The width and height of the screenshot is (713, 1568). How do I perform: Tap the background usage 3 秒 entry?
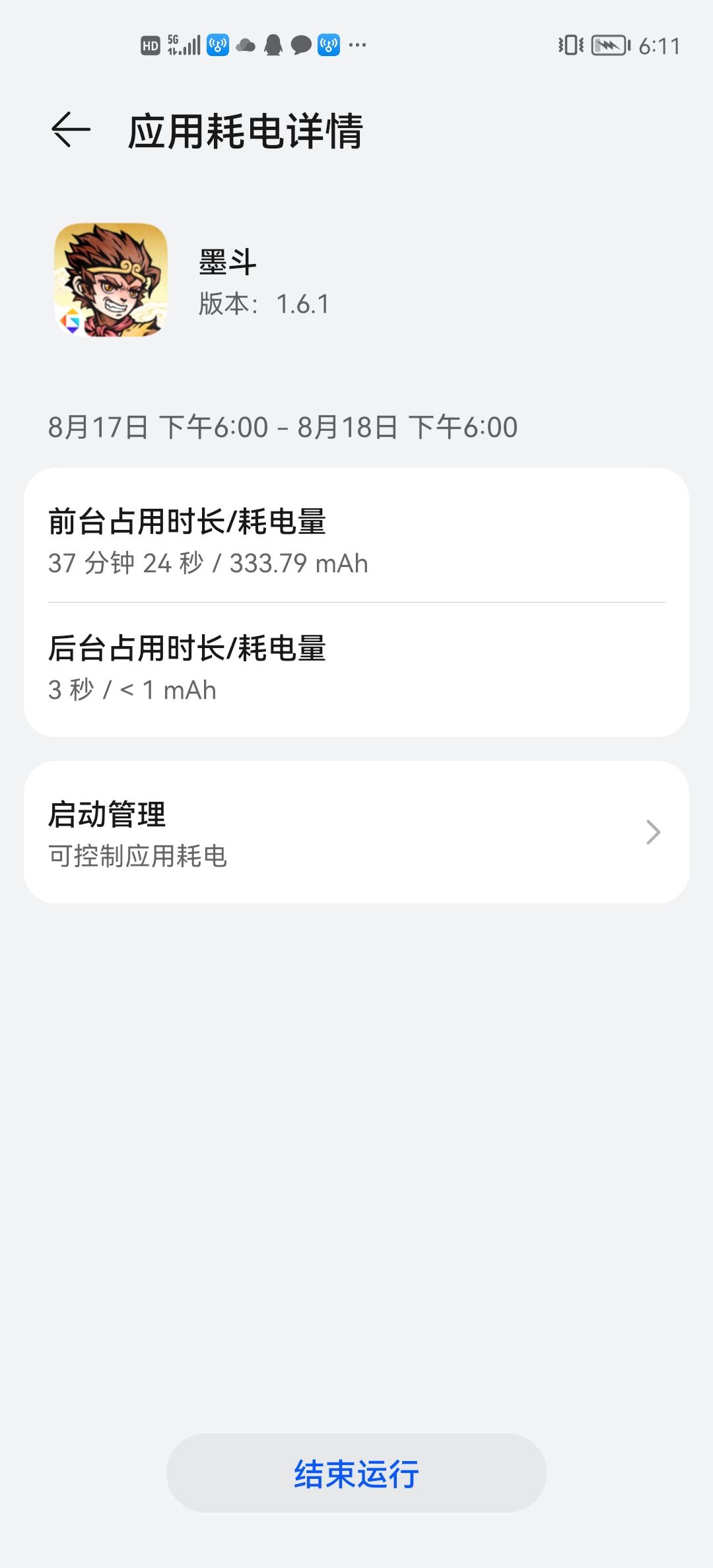(x=132, y=690)
